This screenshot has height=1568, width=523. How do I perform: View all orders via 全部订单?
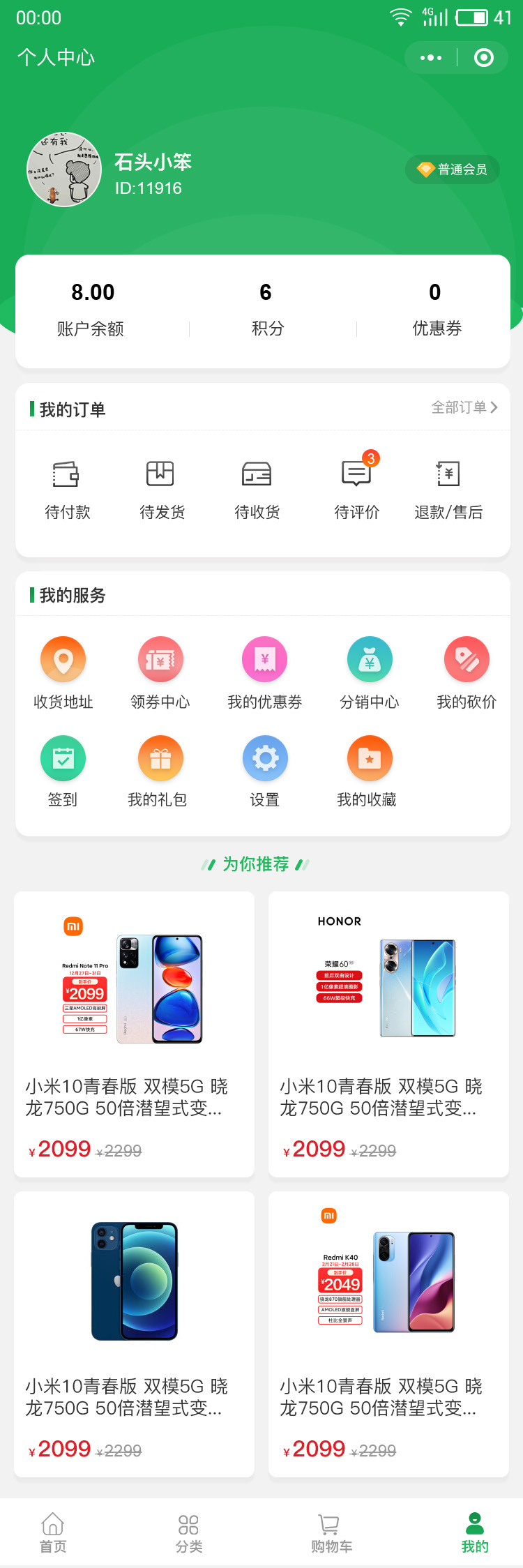click(x=464, y=407)
